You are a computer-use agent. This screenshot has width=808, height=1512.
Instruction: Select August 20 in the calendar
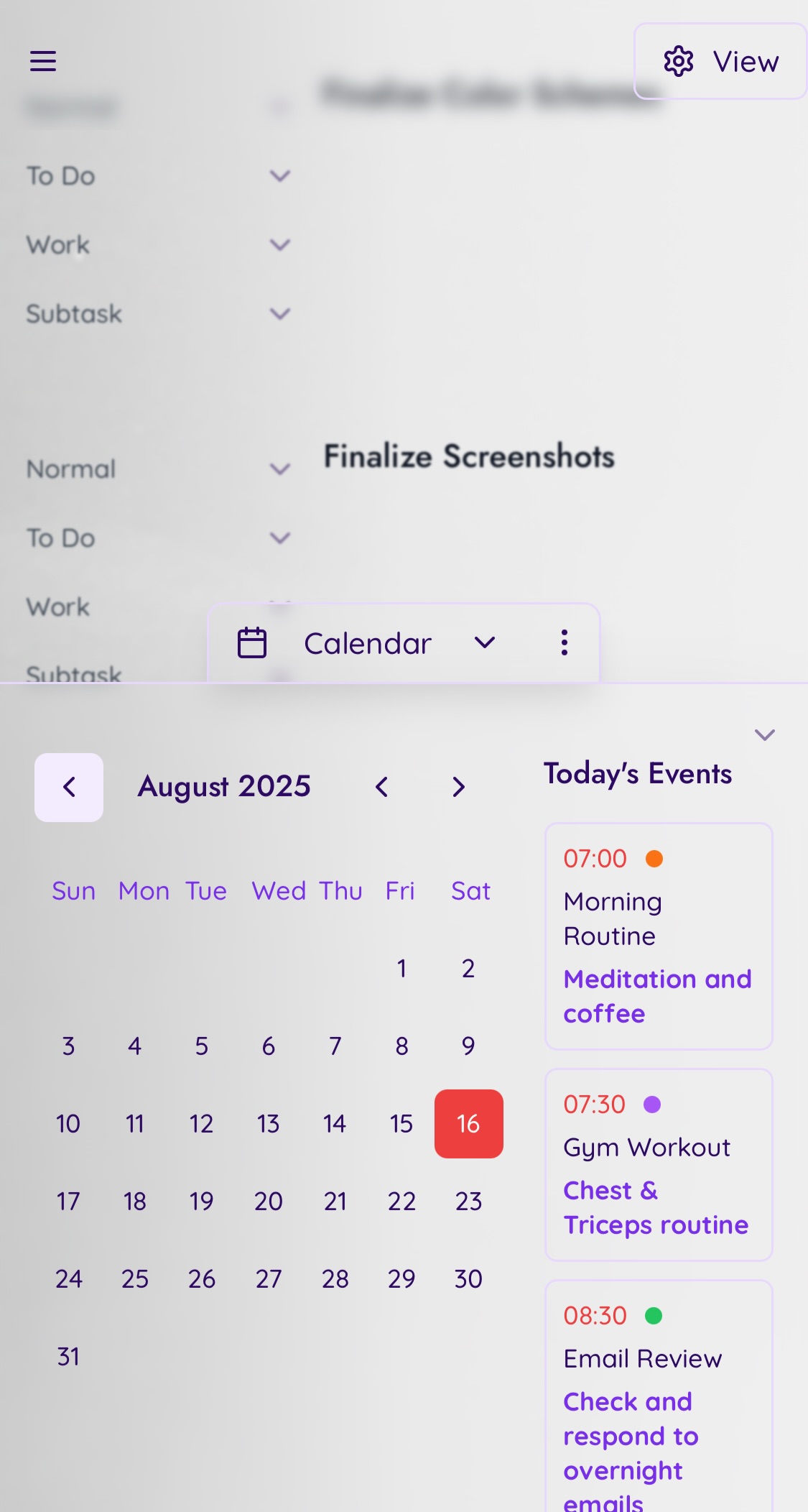[268, 1202]
